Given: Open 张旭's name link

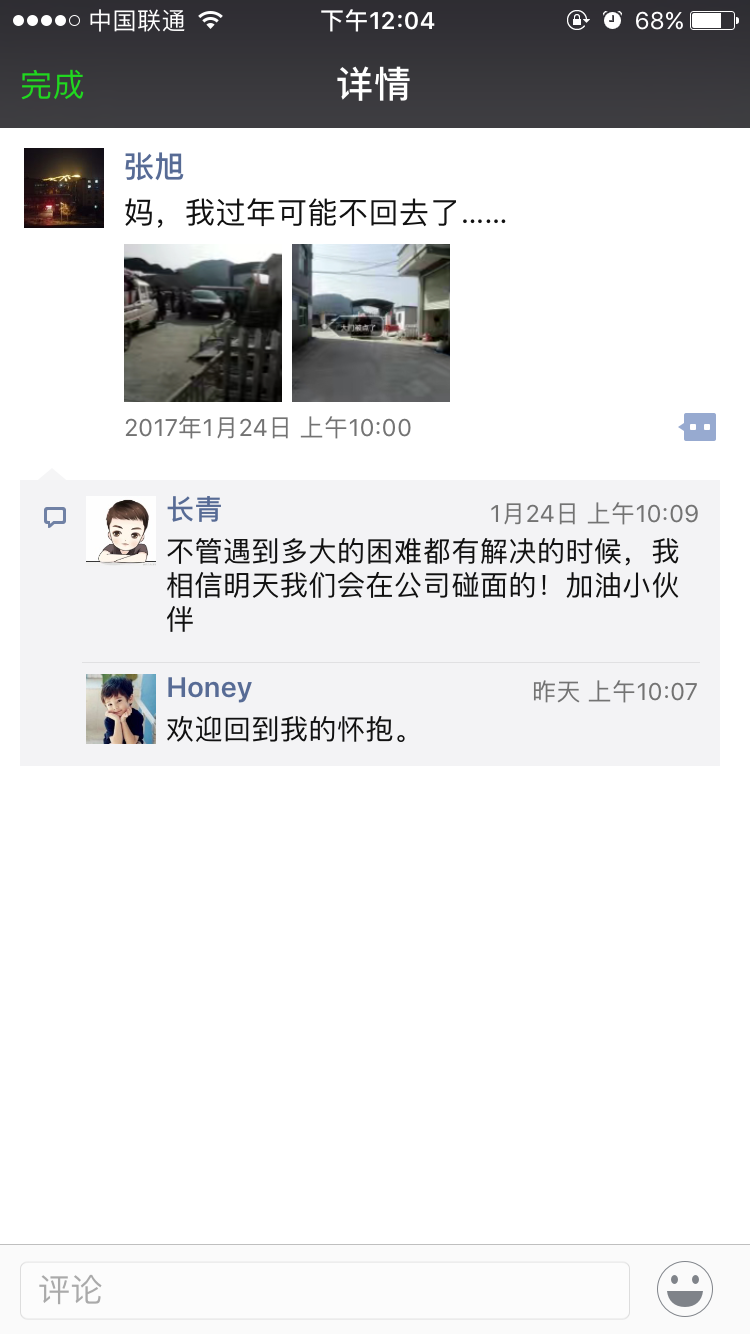Looking at the screenshot, I should [x=154, y=166].
